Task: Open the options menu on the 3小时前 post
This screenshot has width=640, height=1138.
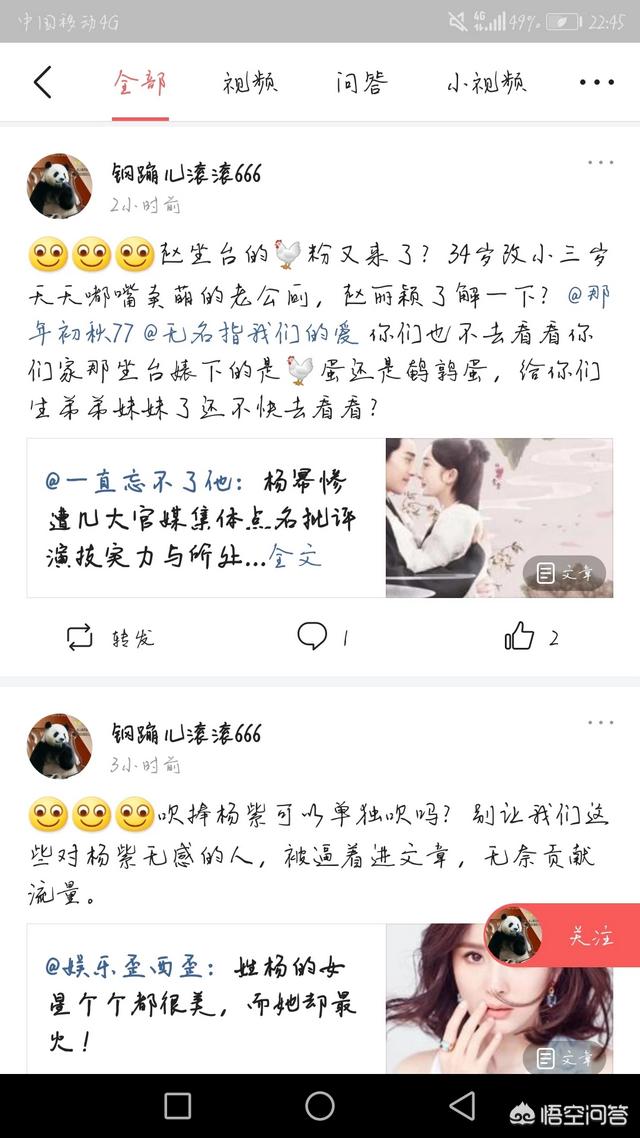Action: (600, 722)
